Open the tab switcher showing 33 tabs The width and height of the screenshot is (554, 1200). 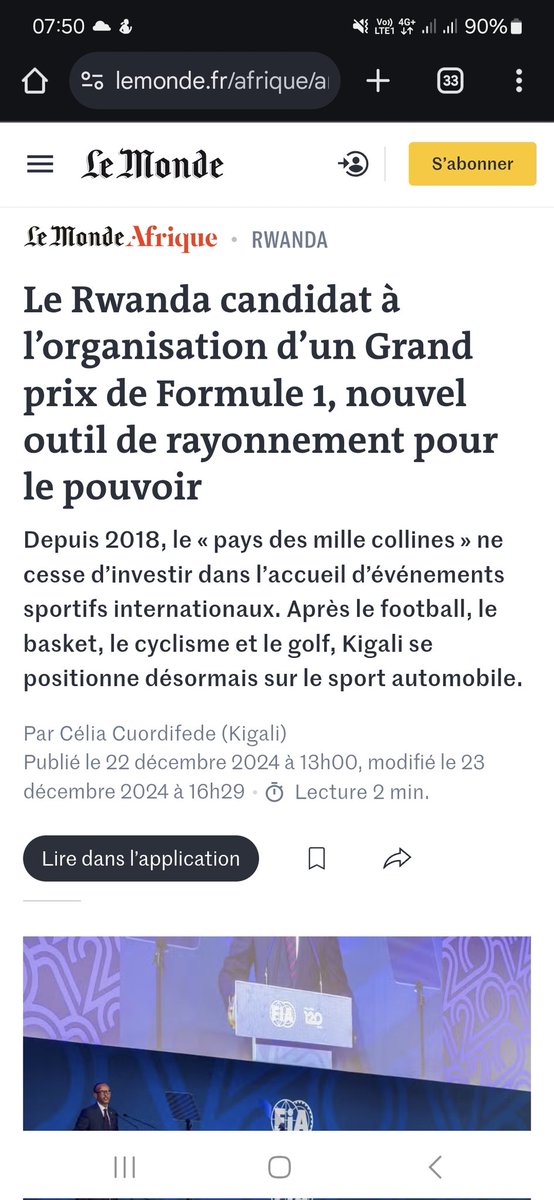point(449,81)
